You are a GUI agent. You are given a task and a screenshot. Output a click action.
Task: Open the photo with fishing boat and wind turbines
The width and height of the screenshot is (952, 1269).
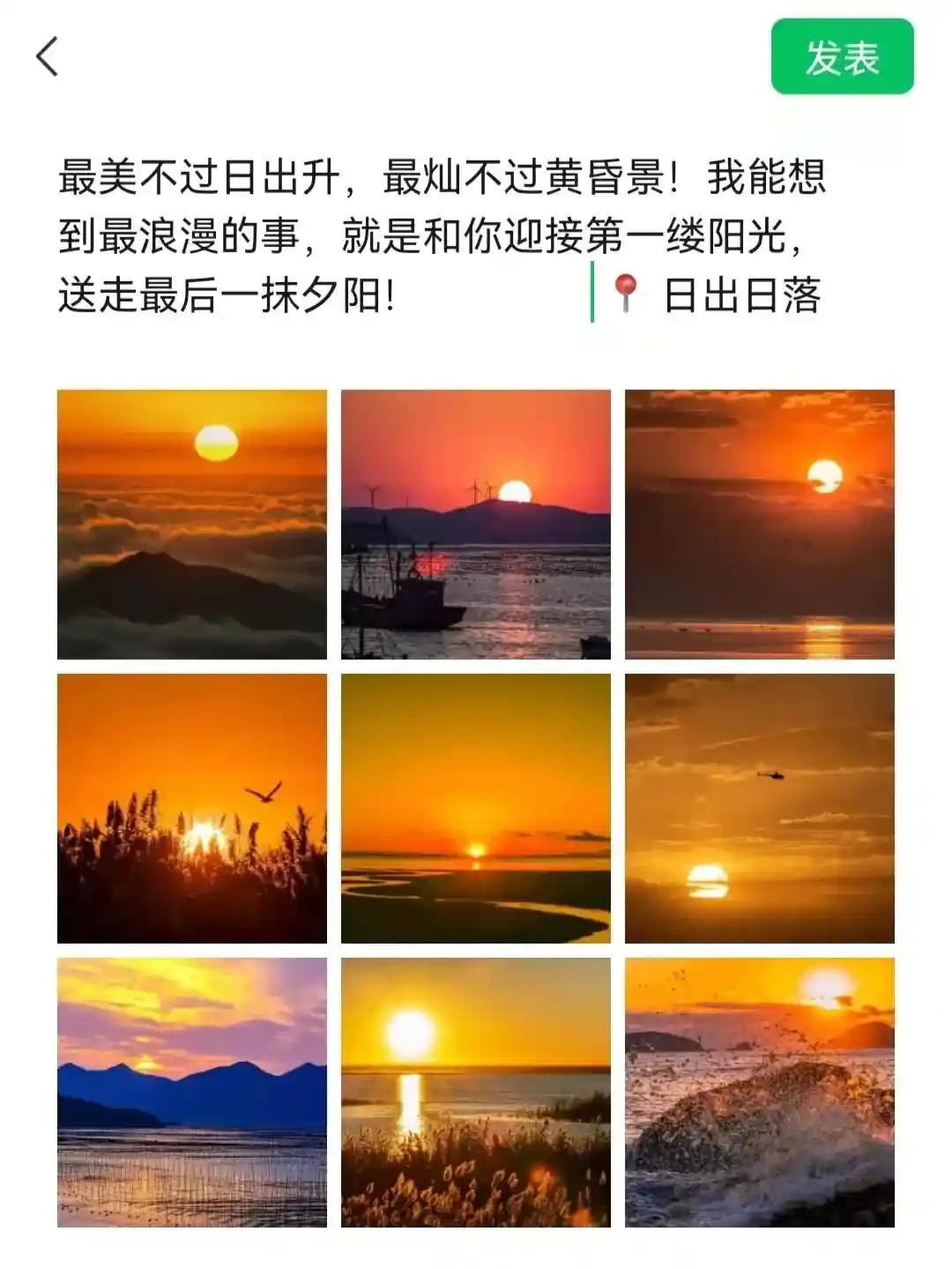(476, 525)
